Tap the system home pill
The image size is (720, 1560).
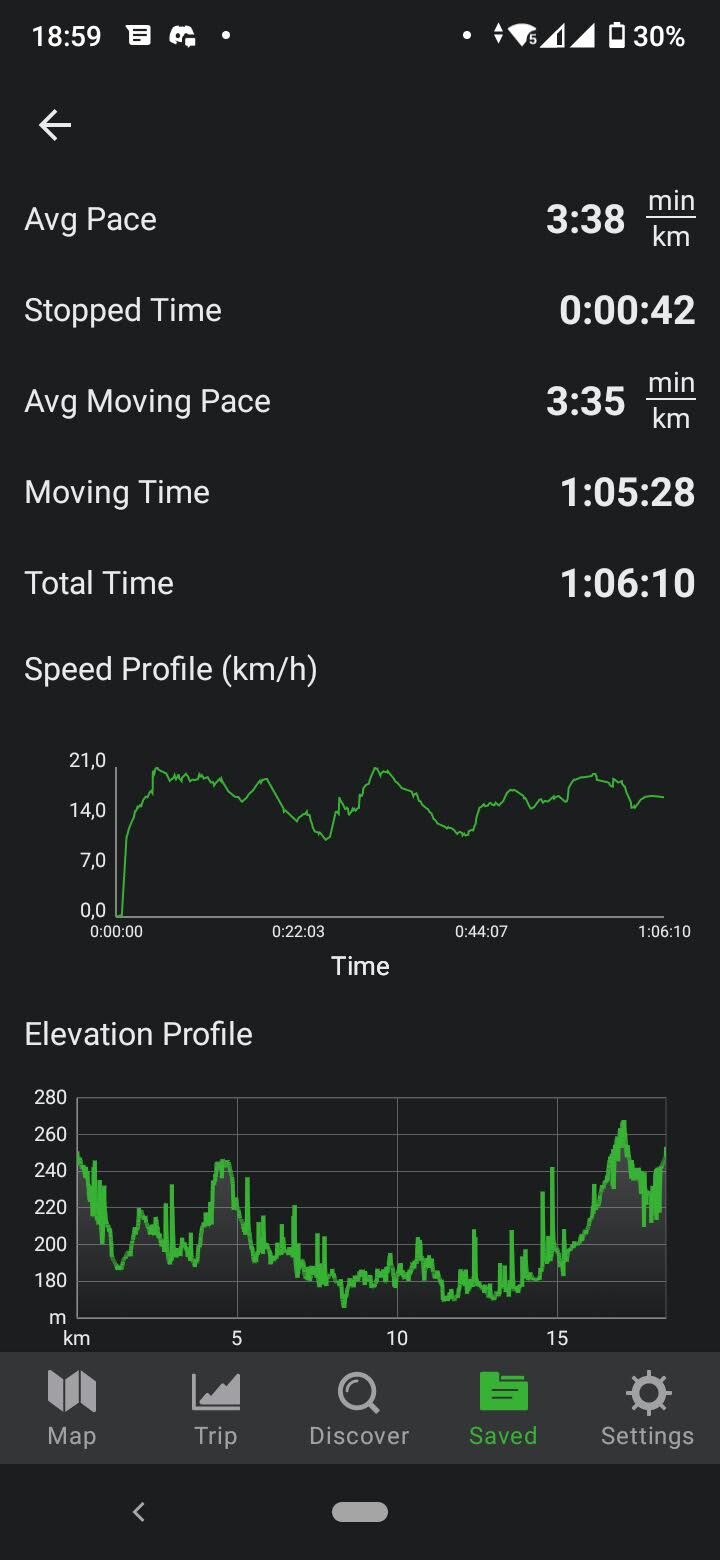(x=360, y=1512)
